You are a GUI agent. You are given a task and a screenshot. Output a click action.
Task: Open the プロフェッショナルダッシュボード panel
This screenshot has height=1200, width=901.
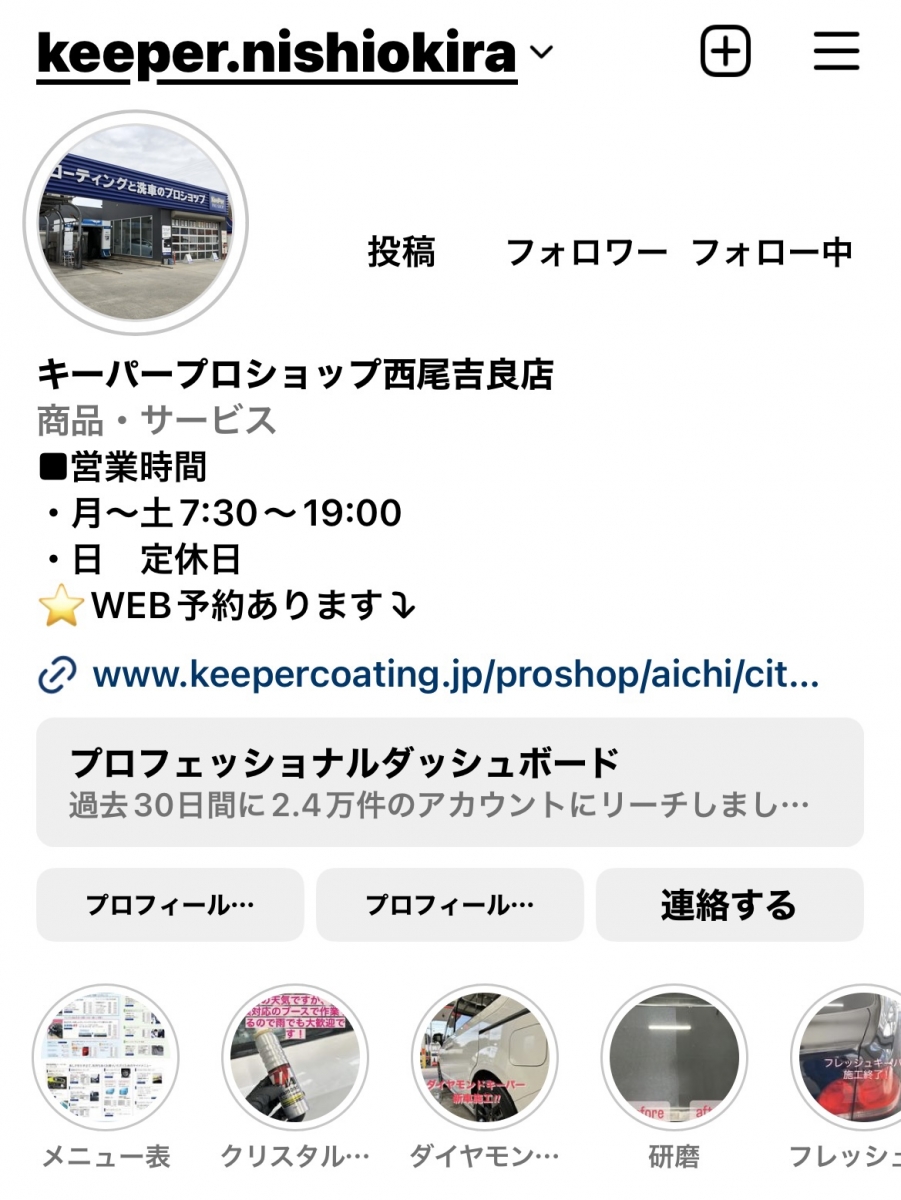(450, 782)
